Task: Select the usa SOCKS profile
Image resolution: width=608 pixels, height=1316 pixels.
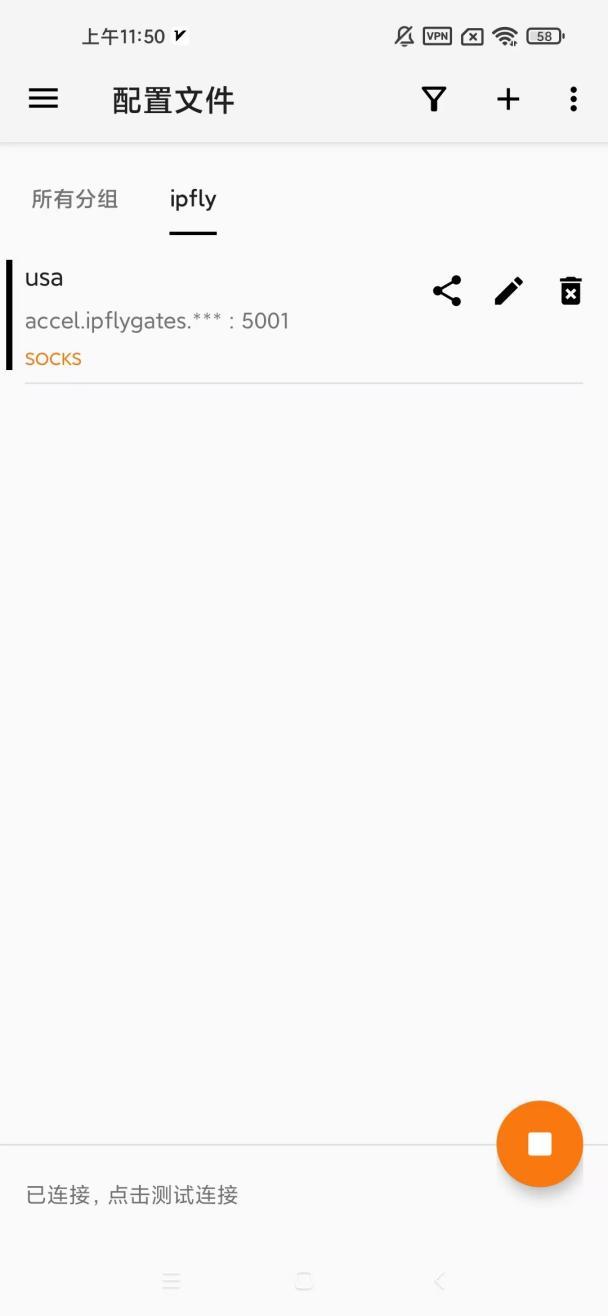Action: (200, 316)
